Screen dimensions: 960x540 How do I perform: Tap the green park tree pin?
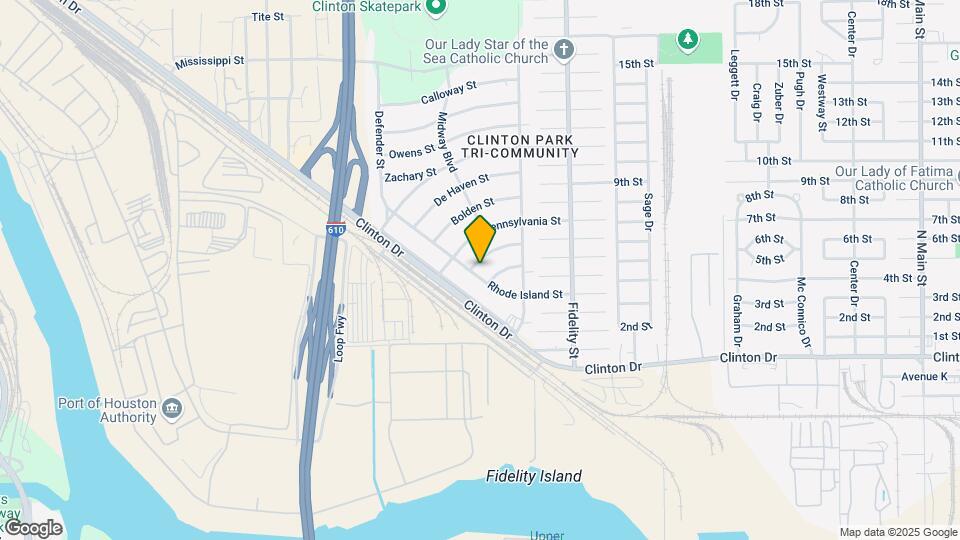tap(687, 40)
